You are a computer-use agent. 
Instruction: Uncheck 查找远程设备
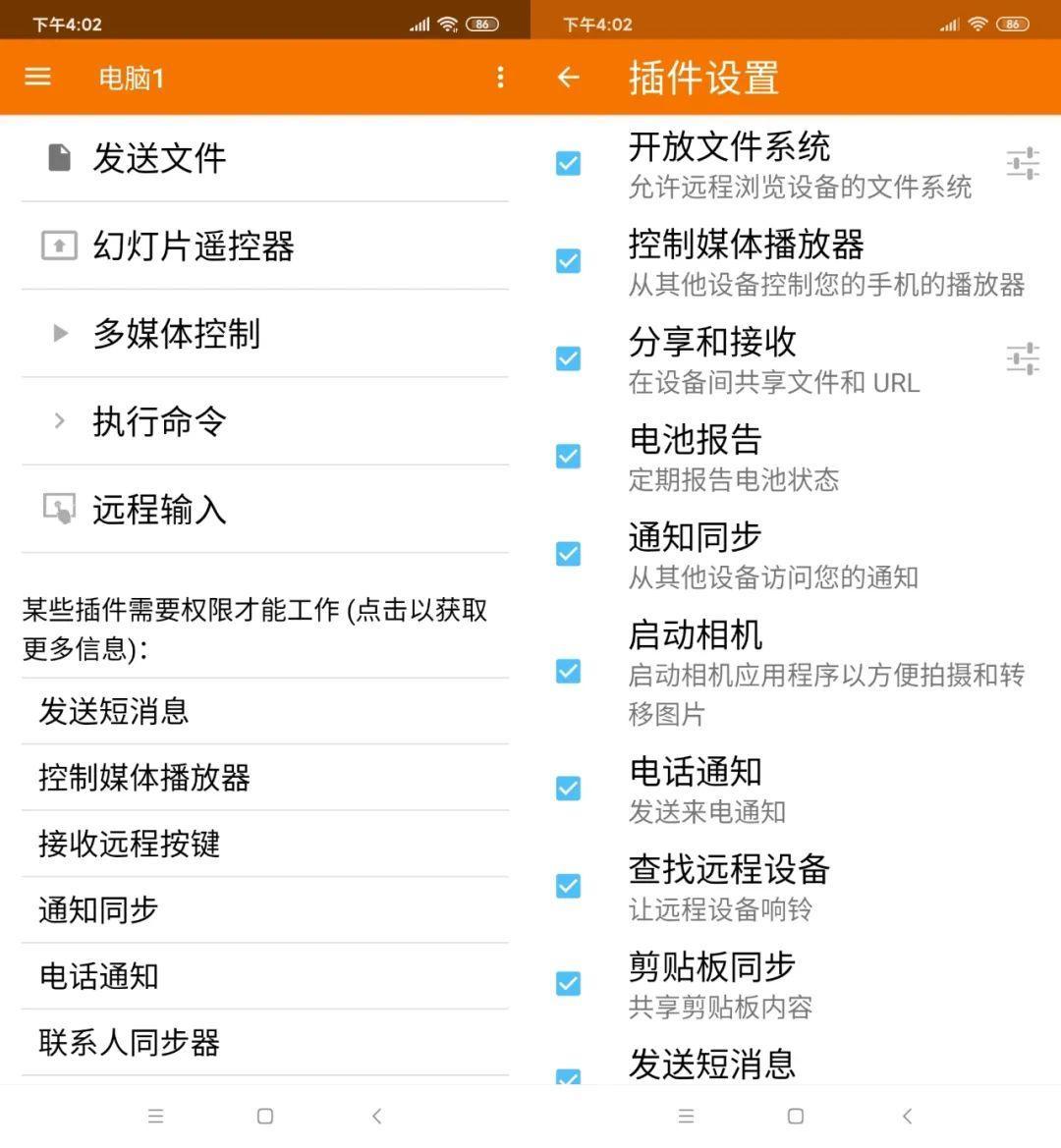568,886
